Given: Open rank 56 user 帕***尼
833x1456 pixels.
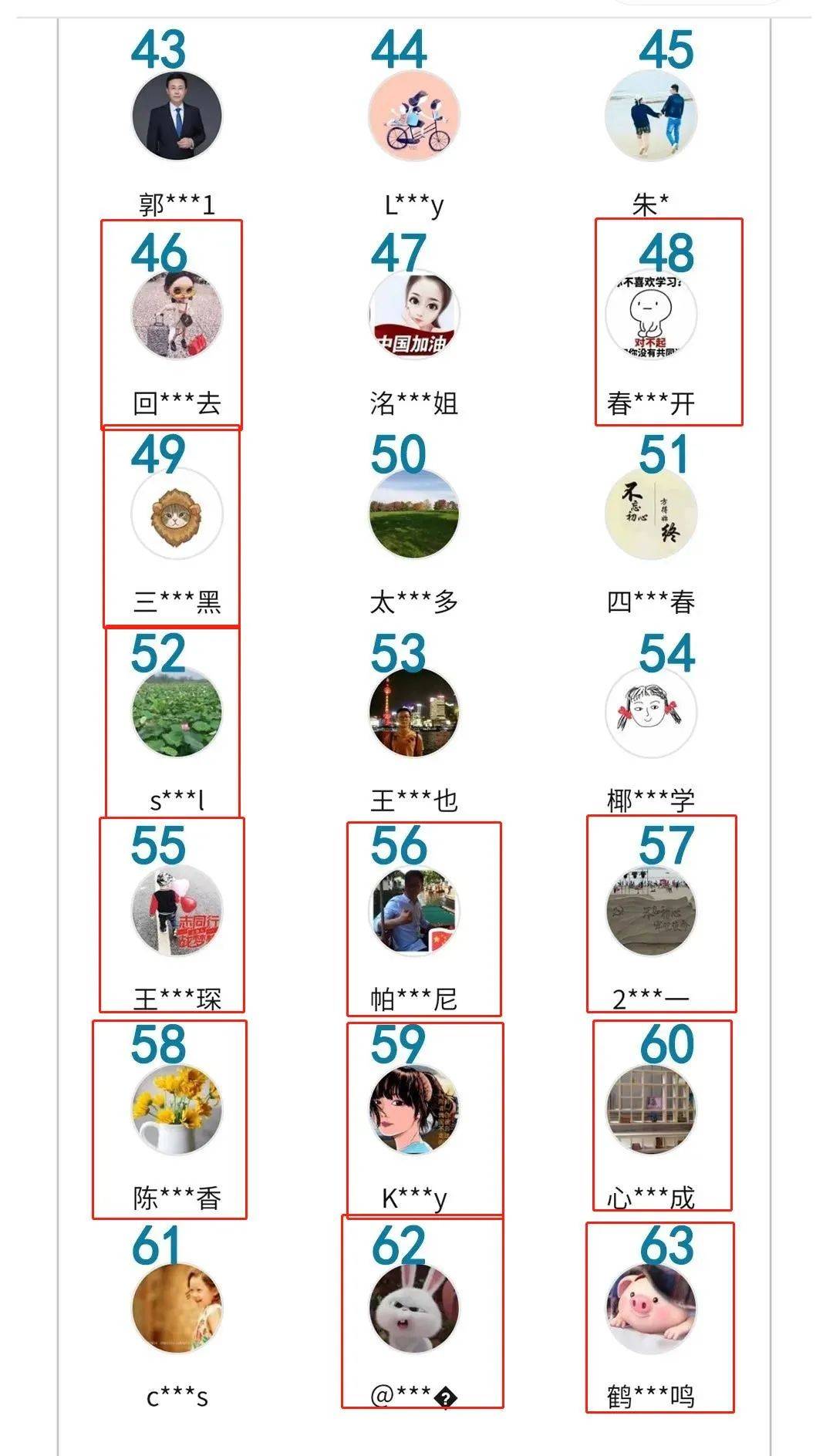Looking at the screenshot, I should pos(414,911).
